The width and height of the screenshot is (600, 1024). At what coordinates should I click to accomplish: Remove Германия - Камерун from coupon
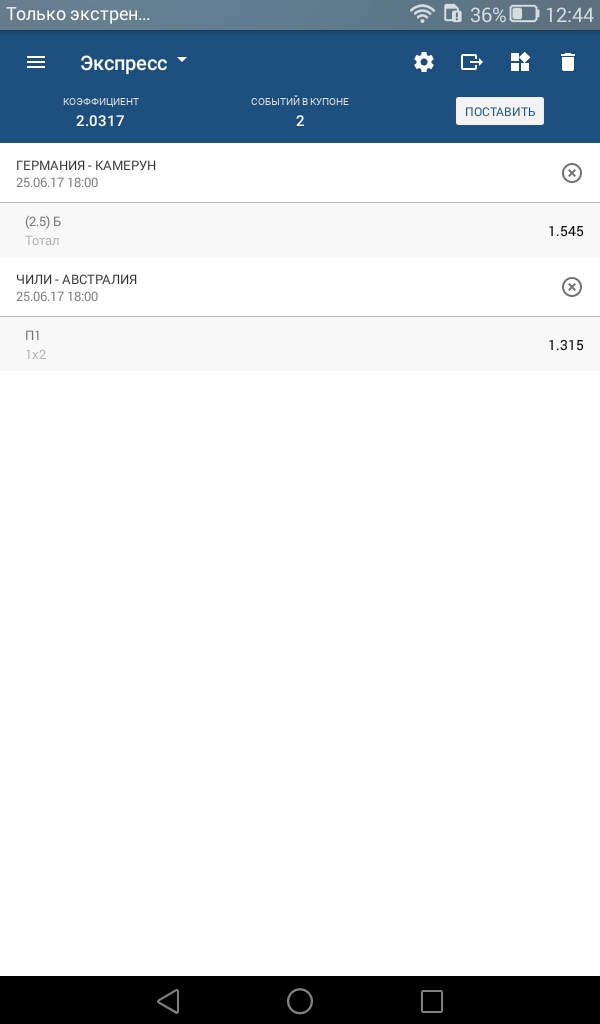(571, 173)
